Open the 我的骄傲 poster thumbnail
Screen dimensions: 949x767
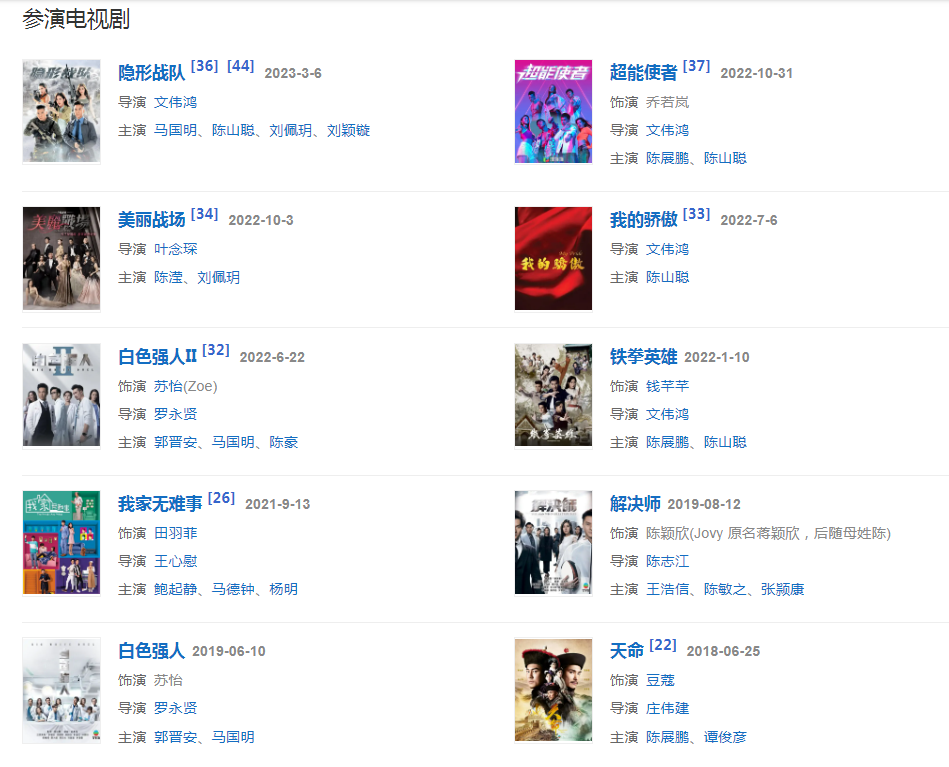click(553, 258)
